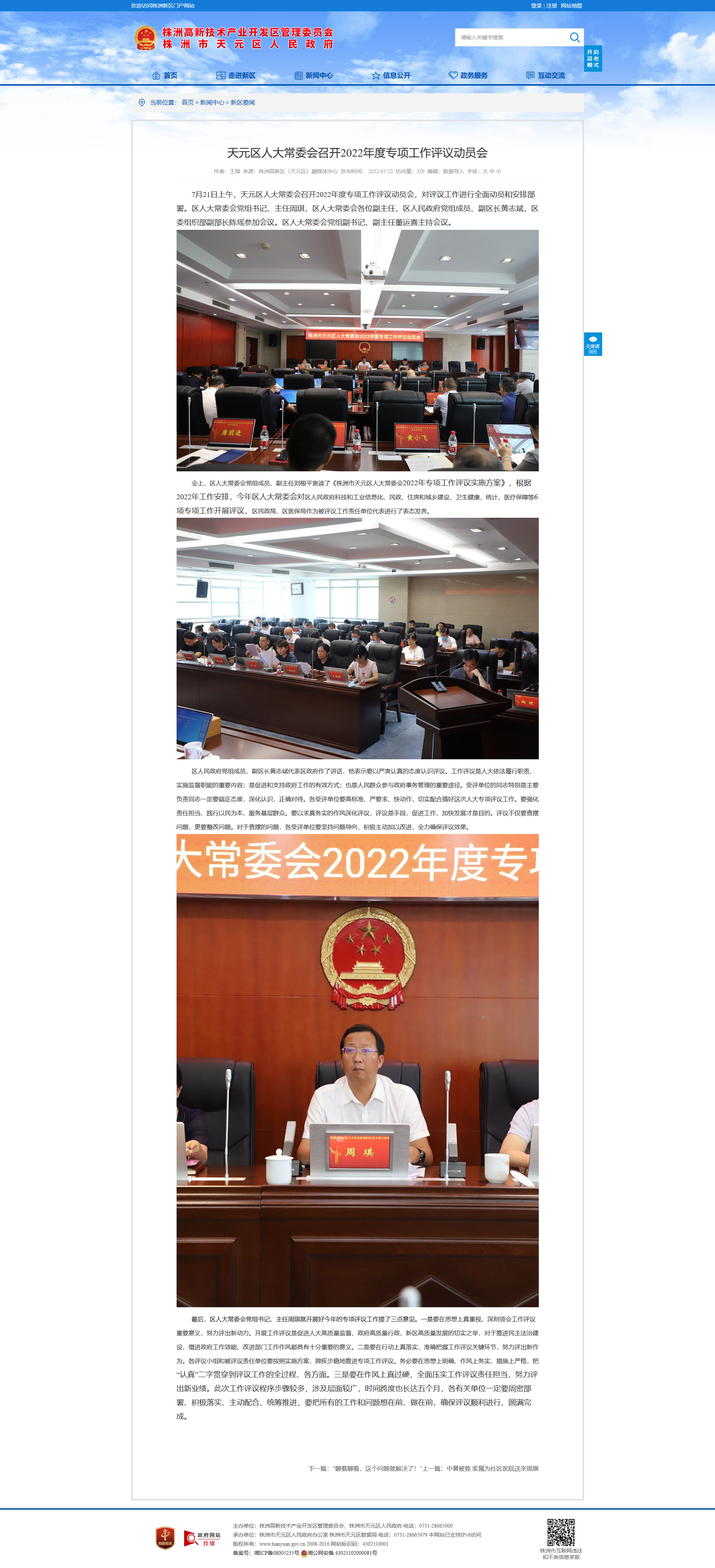Open the 互动交流 navigation item
The width and height of the screenshot is (715, 1568).
(545, 75)
